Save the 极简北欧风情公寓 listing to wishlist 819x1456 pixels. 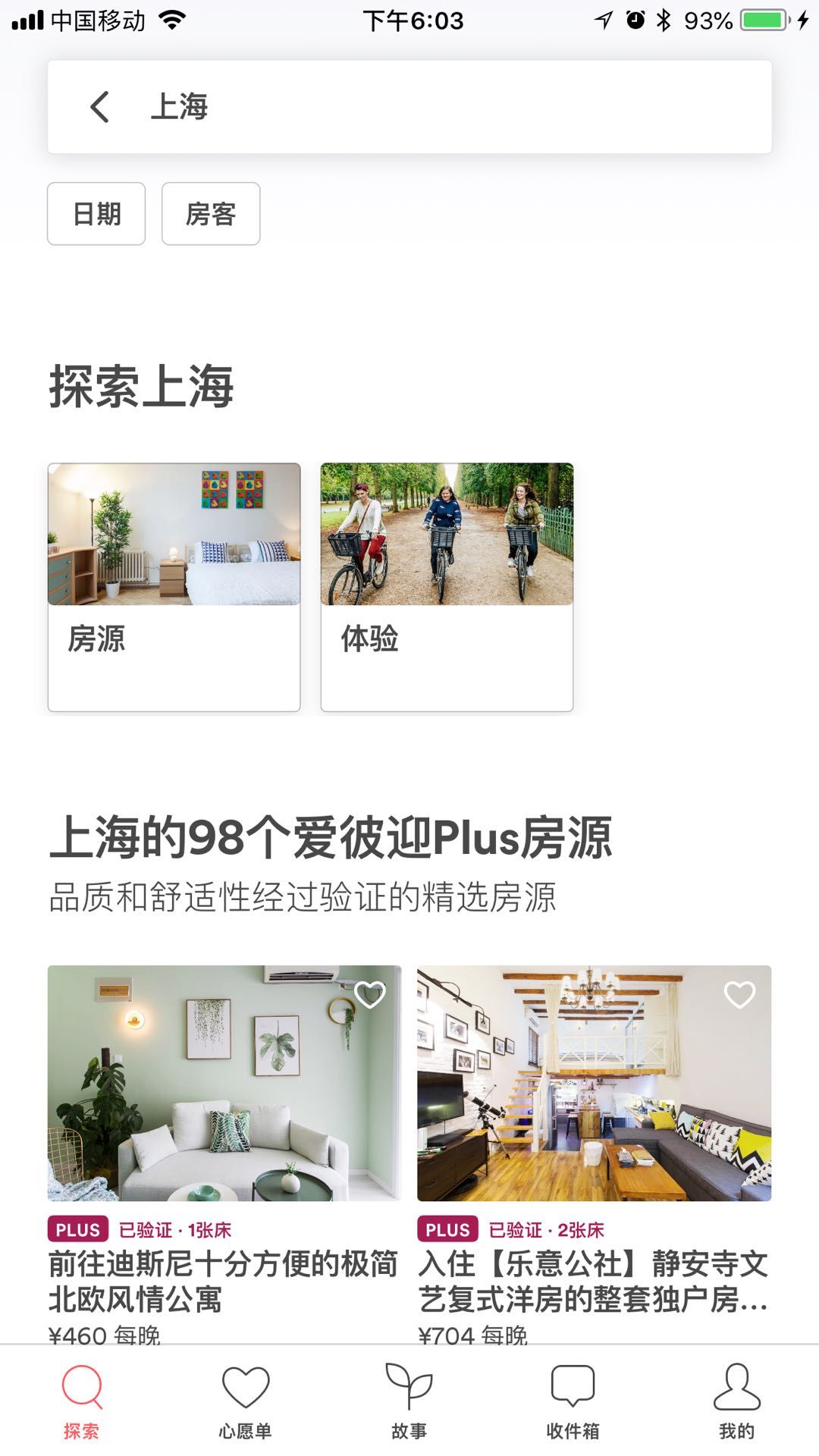pos(370,994)
